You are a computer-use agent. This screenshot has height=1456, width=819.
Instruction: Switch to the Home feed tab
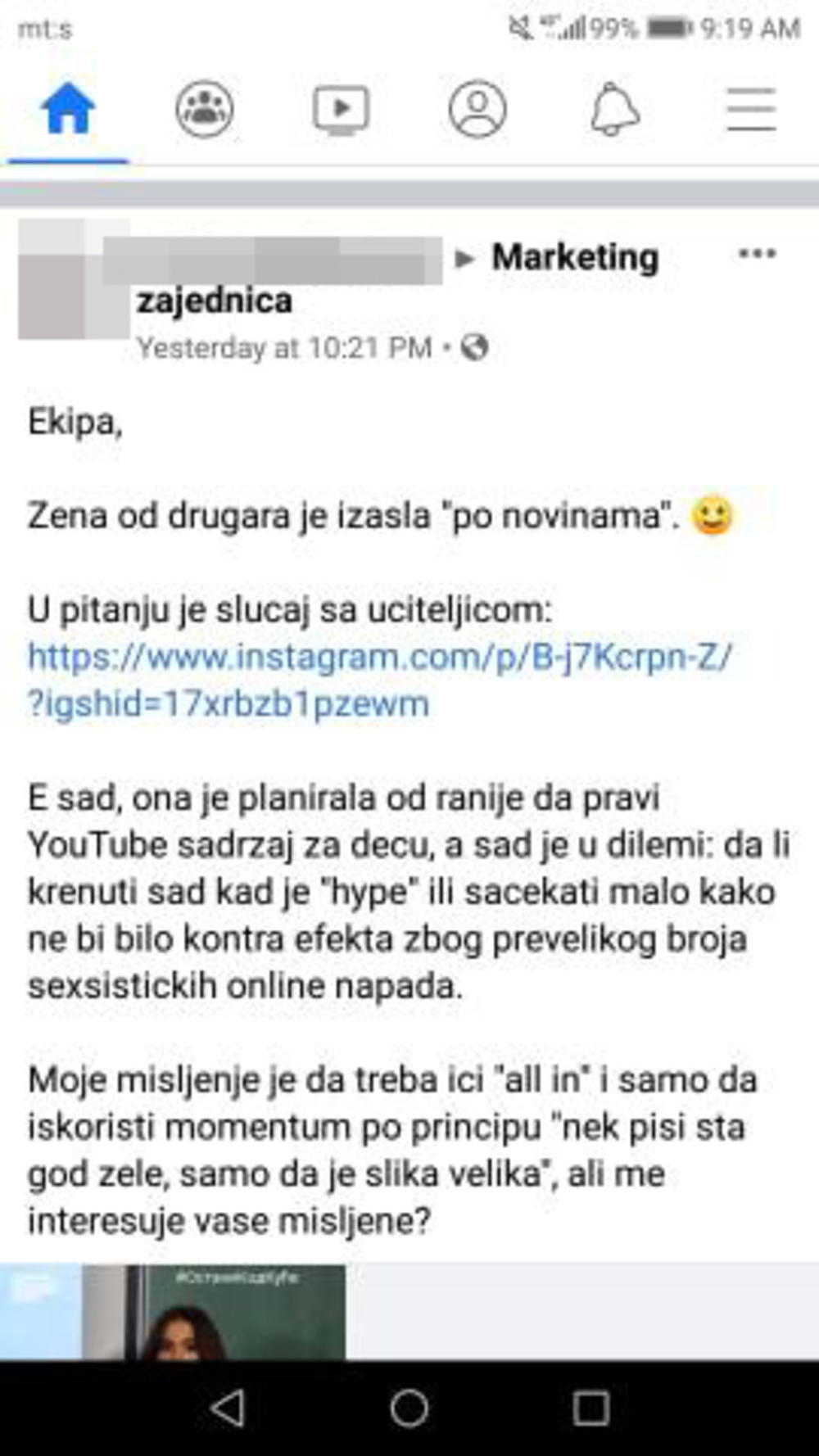point(68,110)
